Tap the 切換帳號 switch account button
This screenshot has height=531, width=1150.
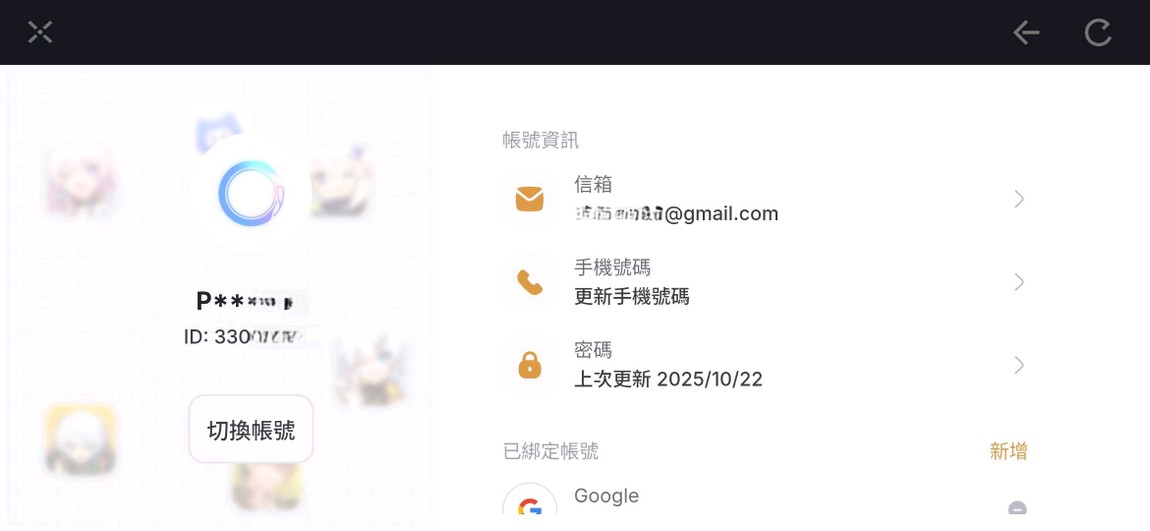click(x=251, y=430)
